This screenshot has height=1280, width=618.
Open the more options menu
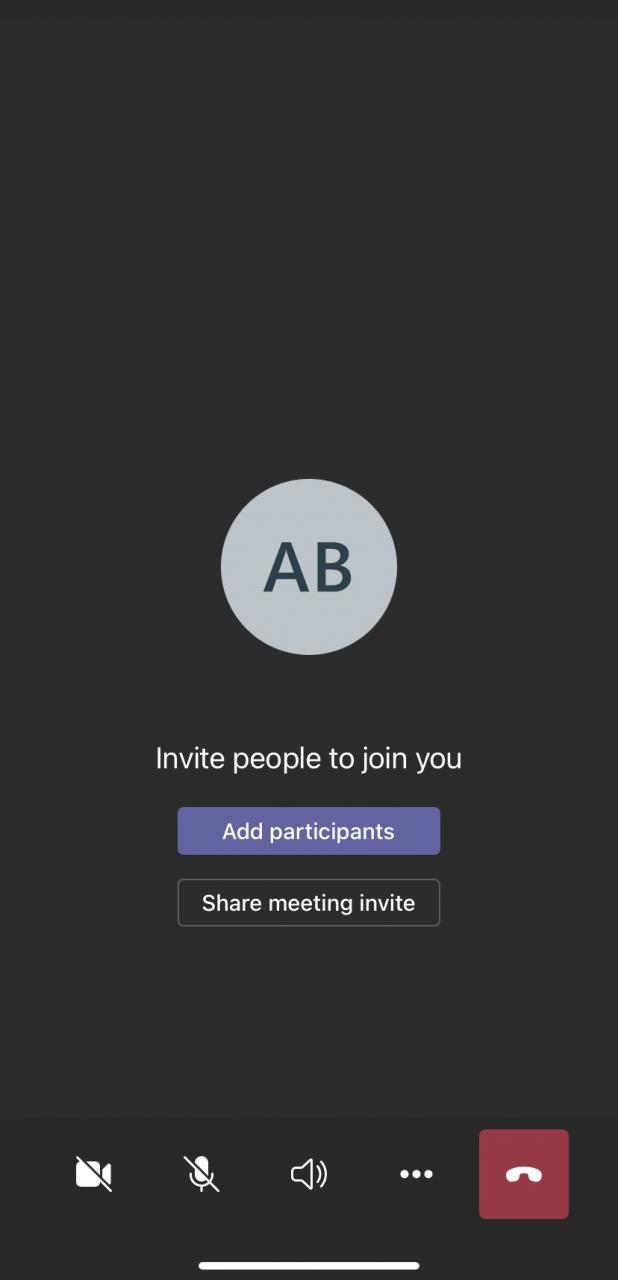(x=416, y=1174)
